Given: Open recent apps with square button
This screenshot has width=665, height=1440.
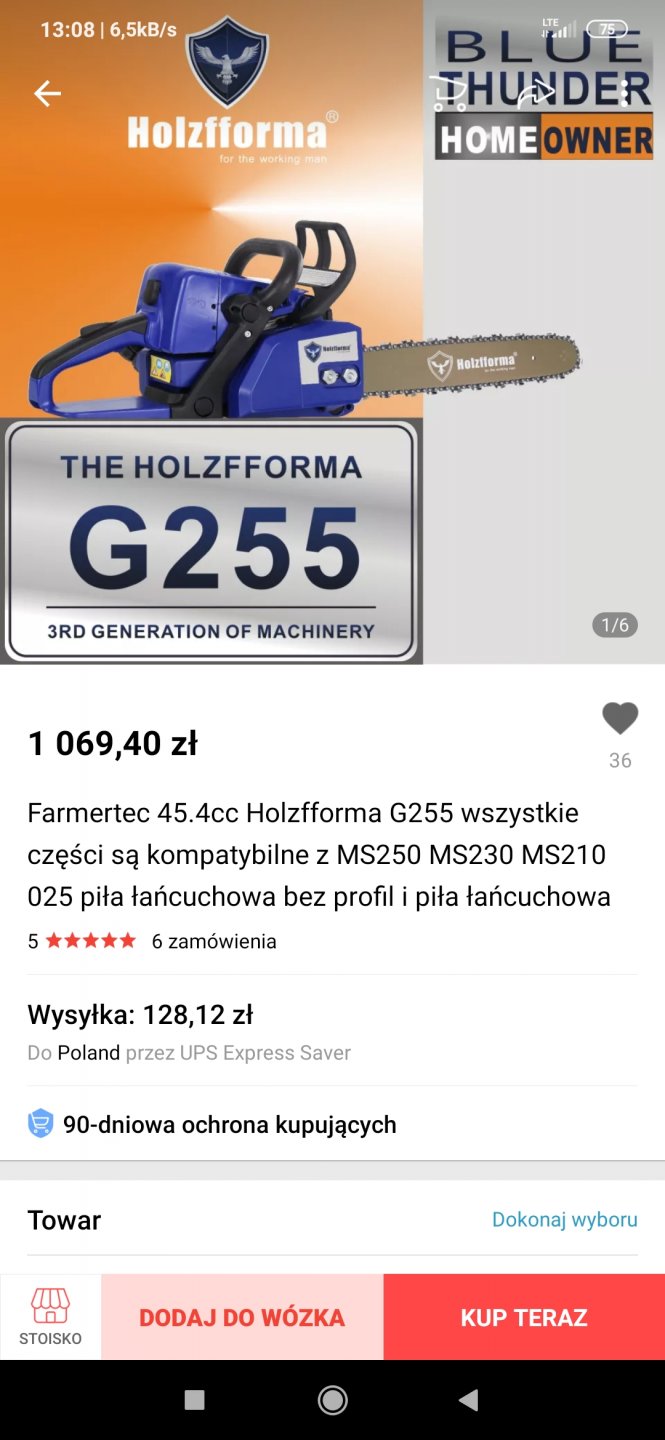Looking at the screenshot, I should click(x=195, y=1400).
